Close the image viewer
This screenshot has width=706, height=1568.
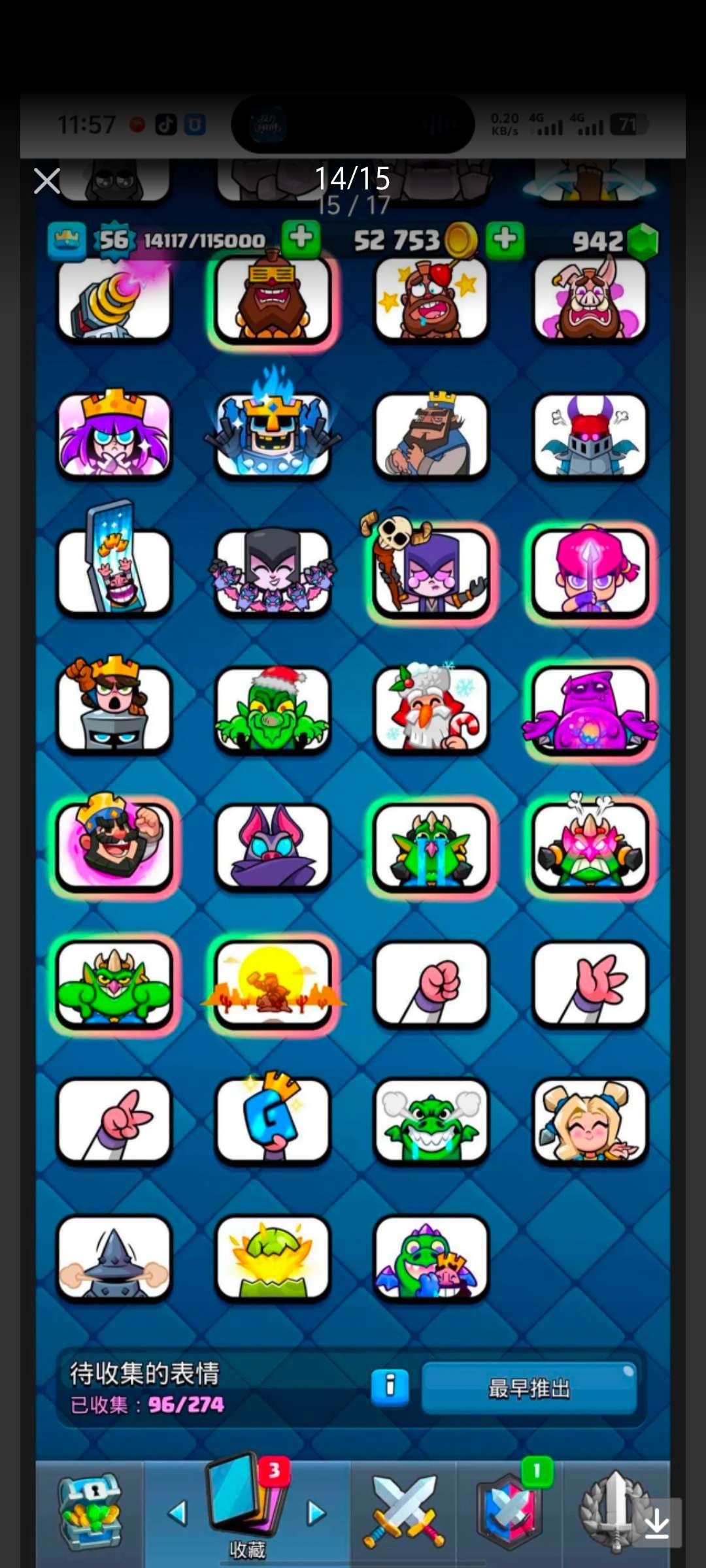(46, 181)
